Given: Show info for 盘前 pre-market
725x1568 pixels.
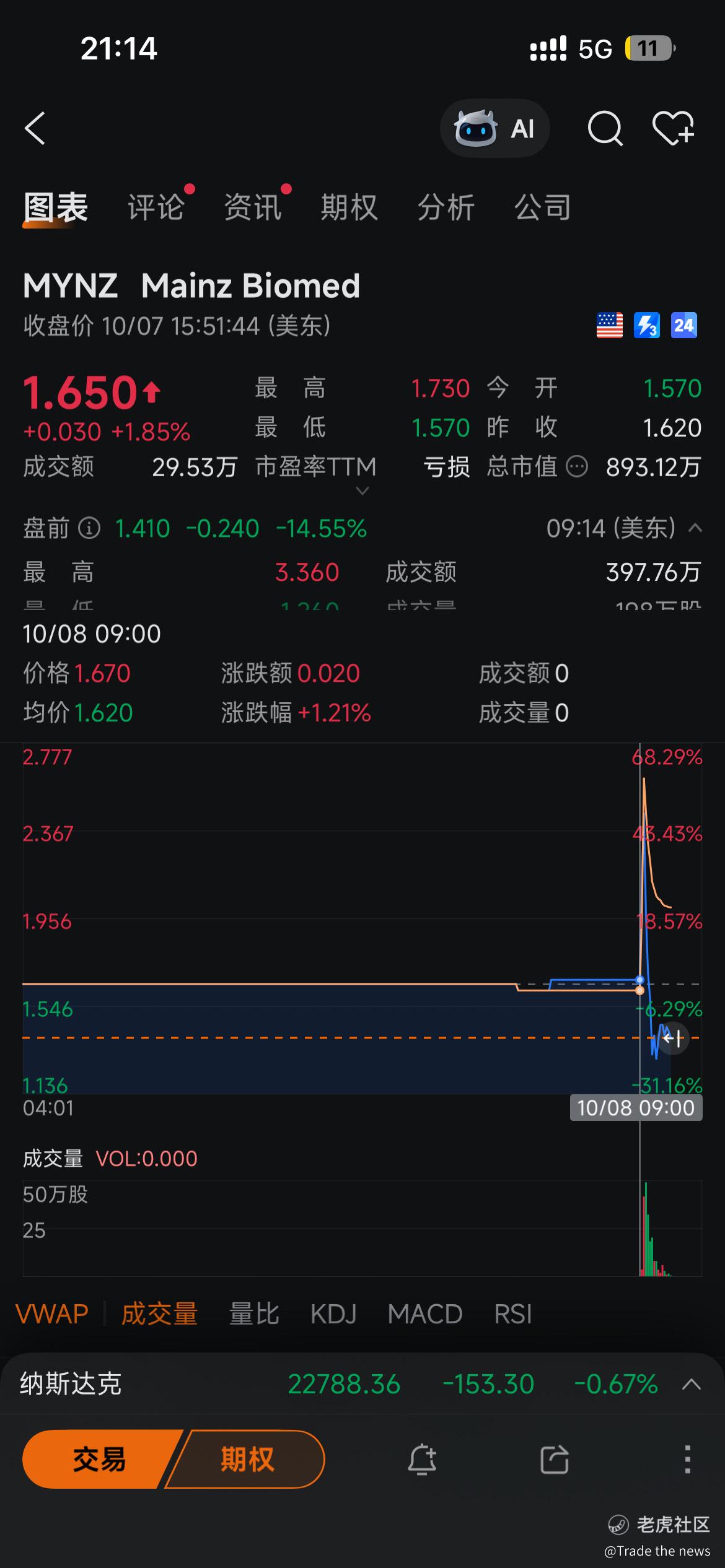Looking at the screenshot, I should [89, 528].
